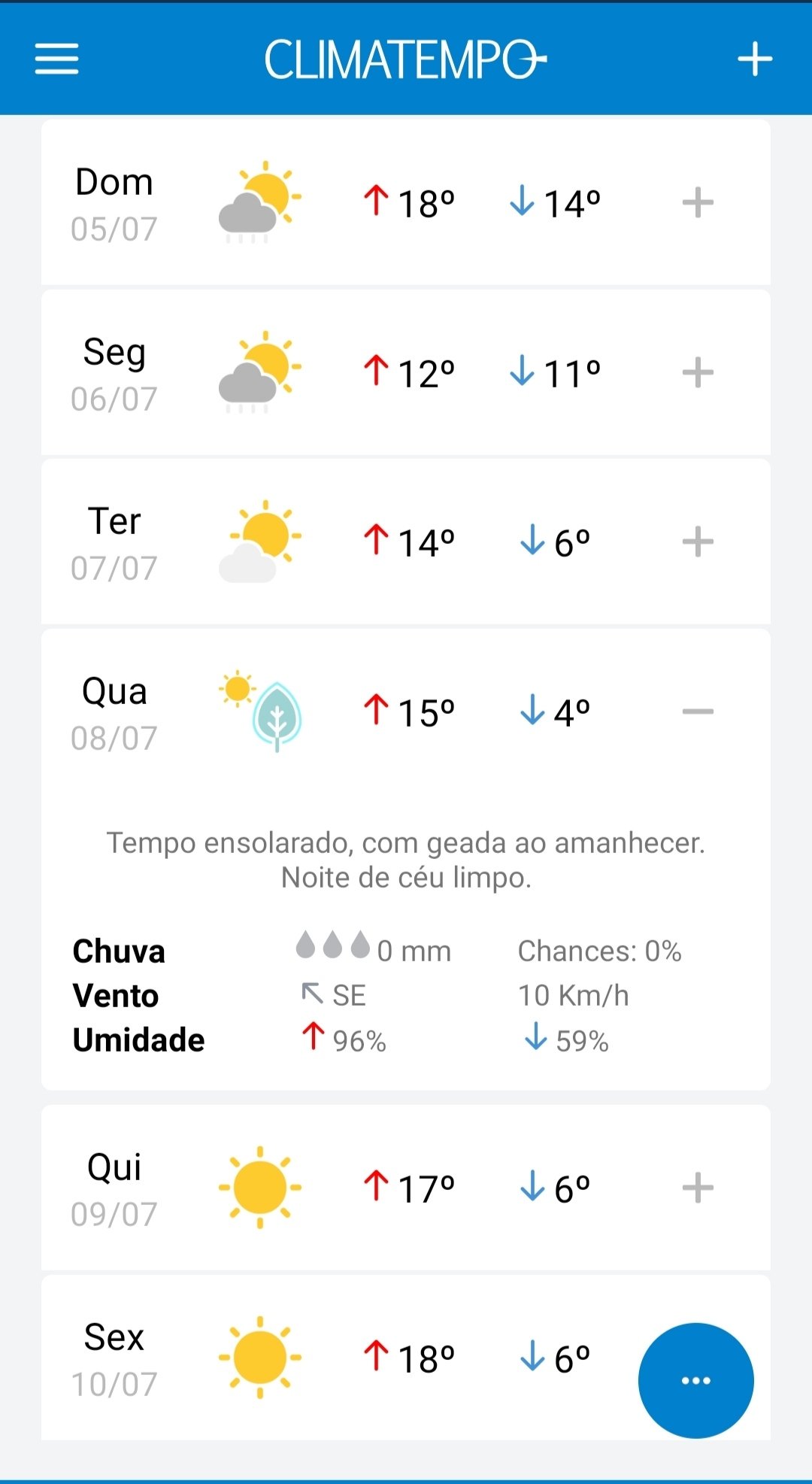Open the floating three-dots button
Image resolution: width=812 pixels, height=1484 pixels.
[696, 1380]
